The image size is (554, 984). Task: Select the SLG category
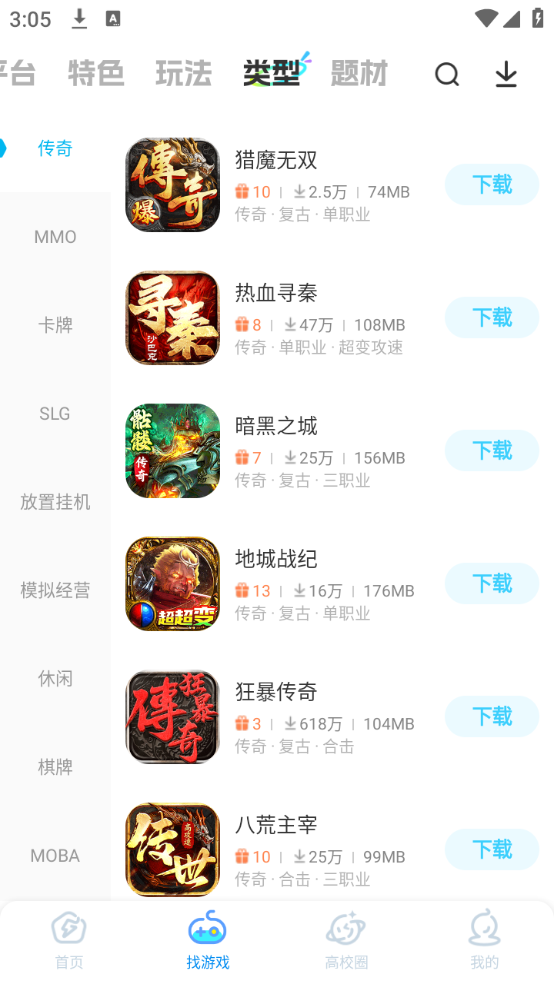[x=55, y=414]
